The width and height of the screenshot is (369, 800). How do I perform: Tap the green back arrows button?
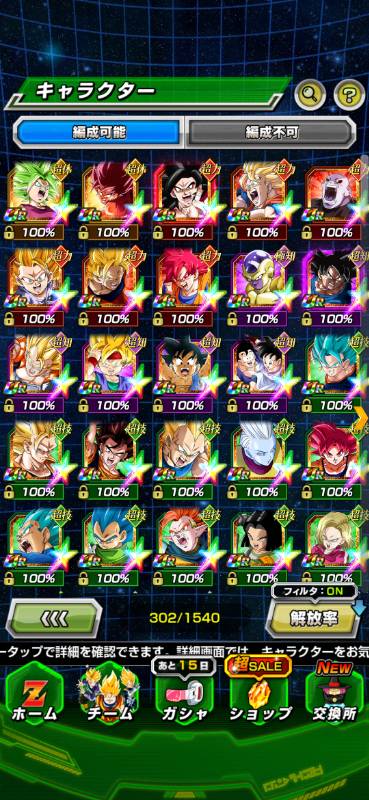point(54,618)
